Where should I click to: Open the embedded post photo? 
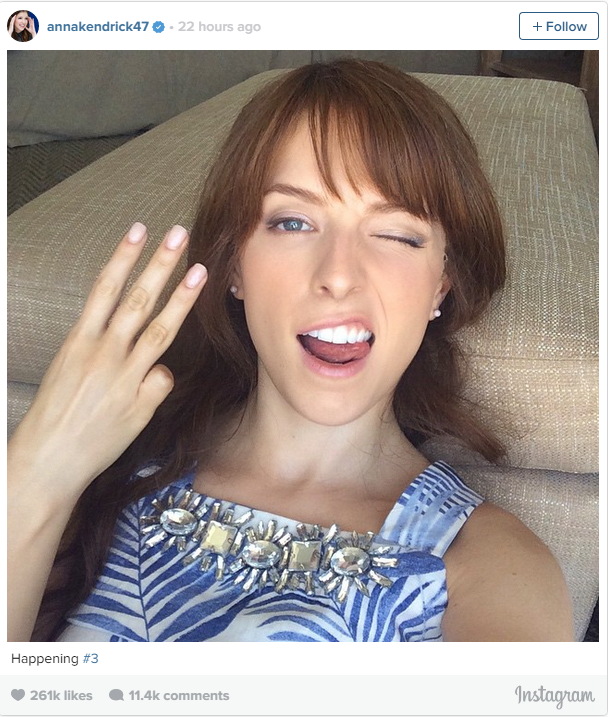pyautogui.click(x=304, y=345)
